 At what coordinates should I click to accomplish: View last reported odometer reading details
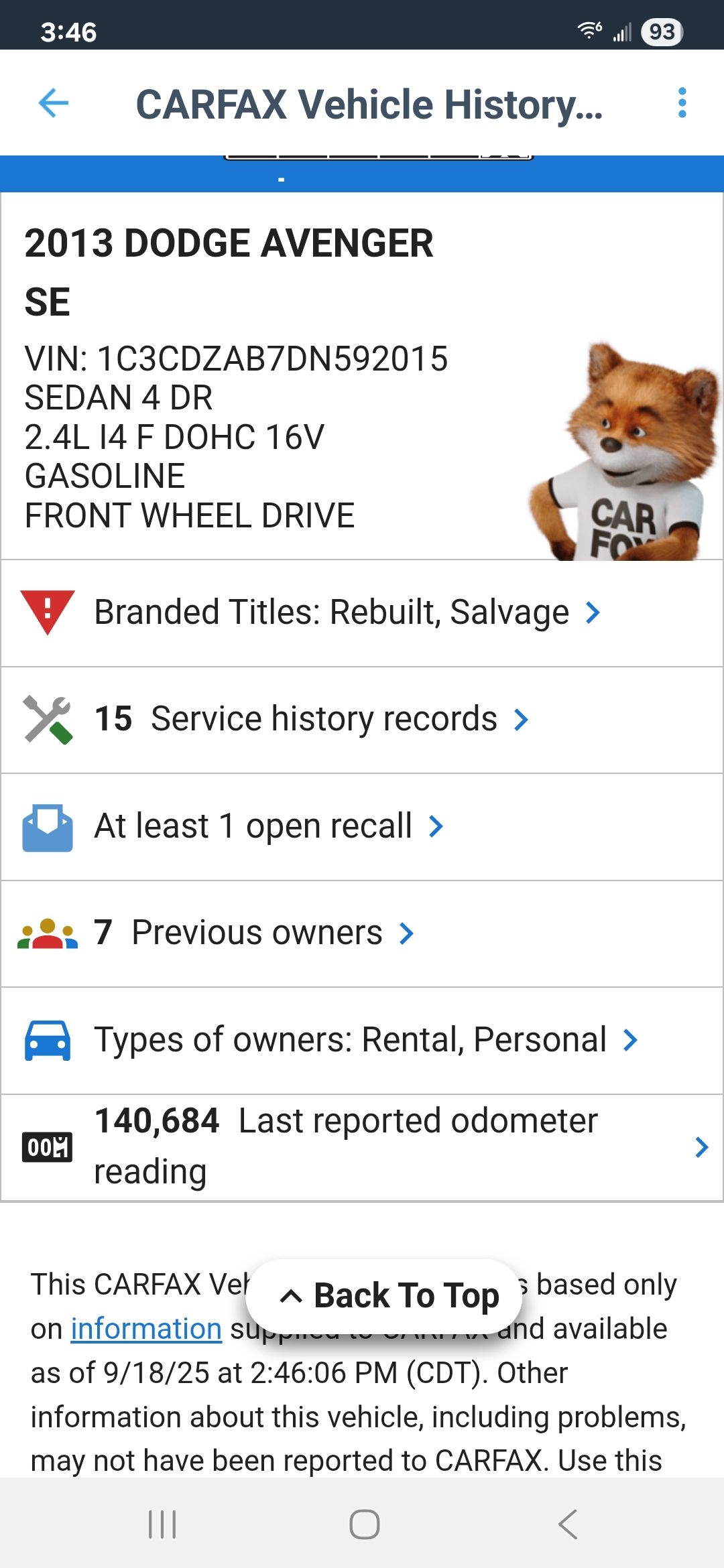point(362,1147)
